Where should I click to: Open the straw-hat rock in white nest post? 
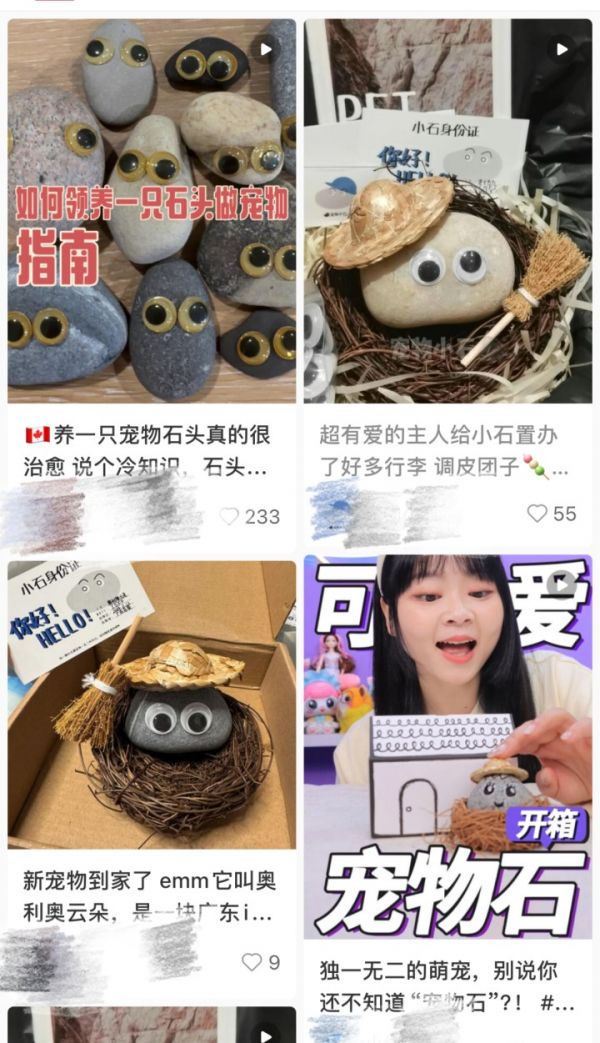pyautogui.click(x=448, y=210)
